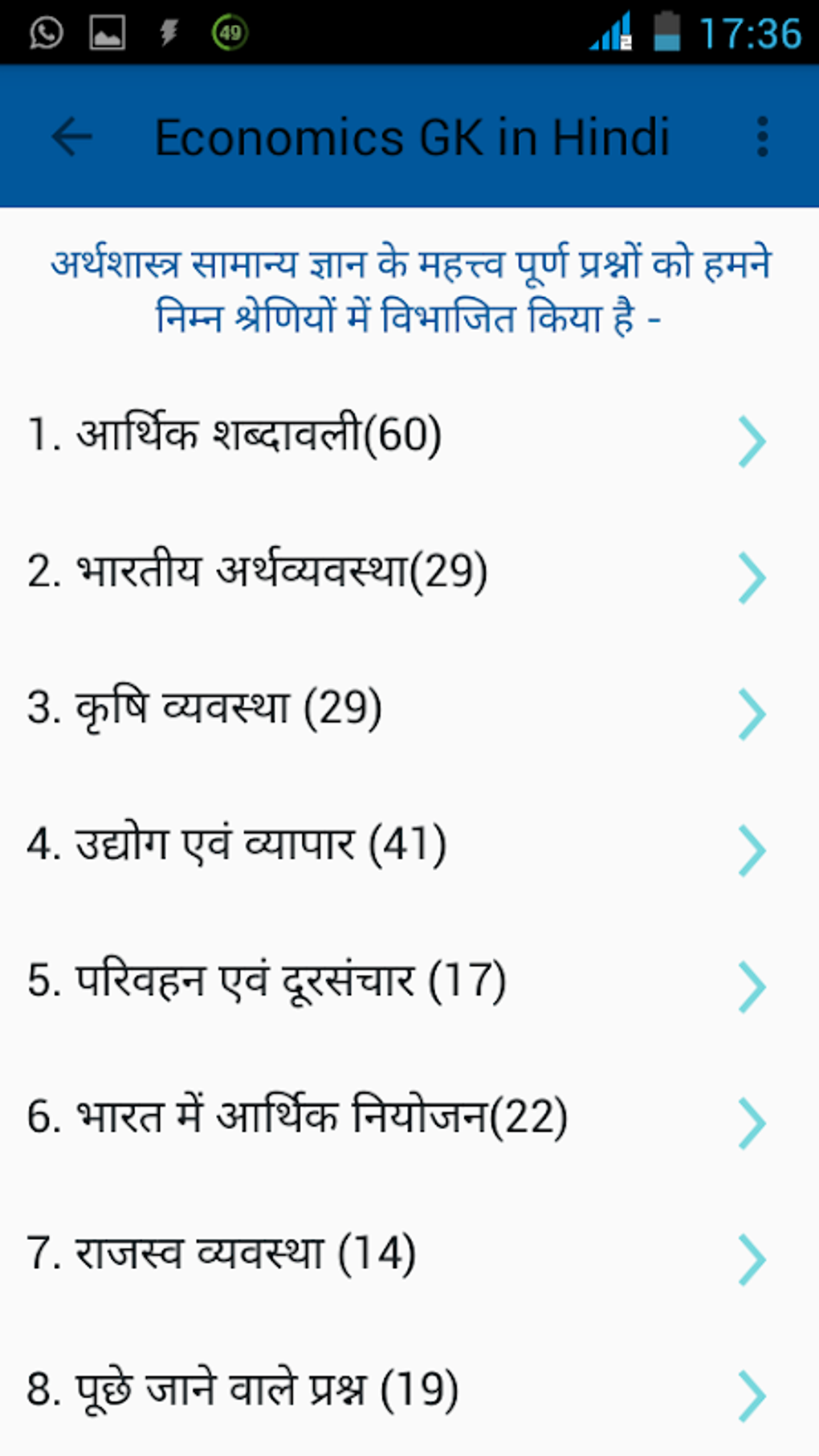Open category 1 आर्थिक शब्दावली(60)
The width and height of the screenshot is (819, 1456).
(x=234, y=435)
